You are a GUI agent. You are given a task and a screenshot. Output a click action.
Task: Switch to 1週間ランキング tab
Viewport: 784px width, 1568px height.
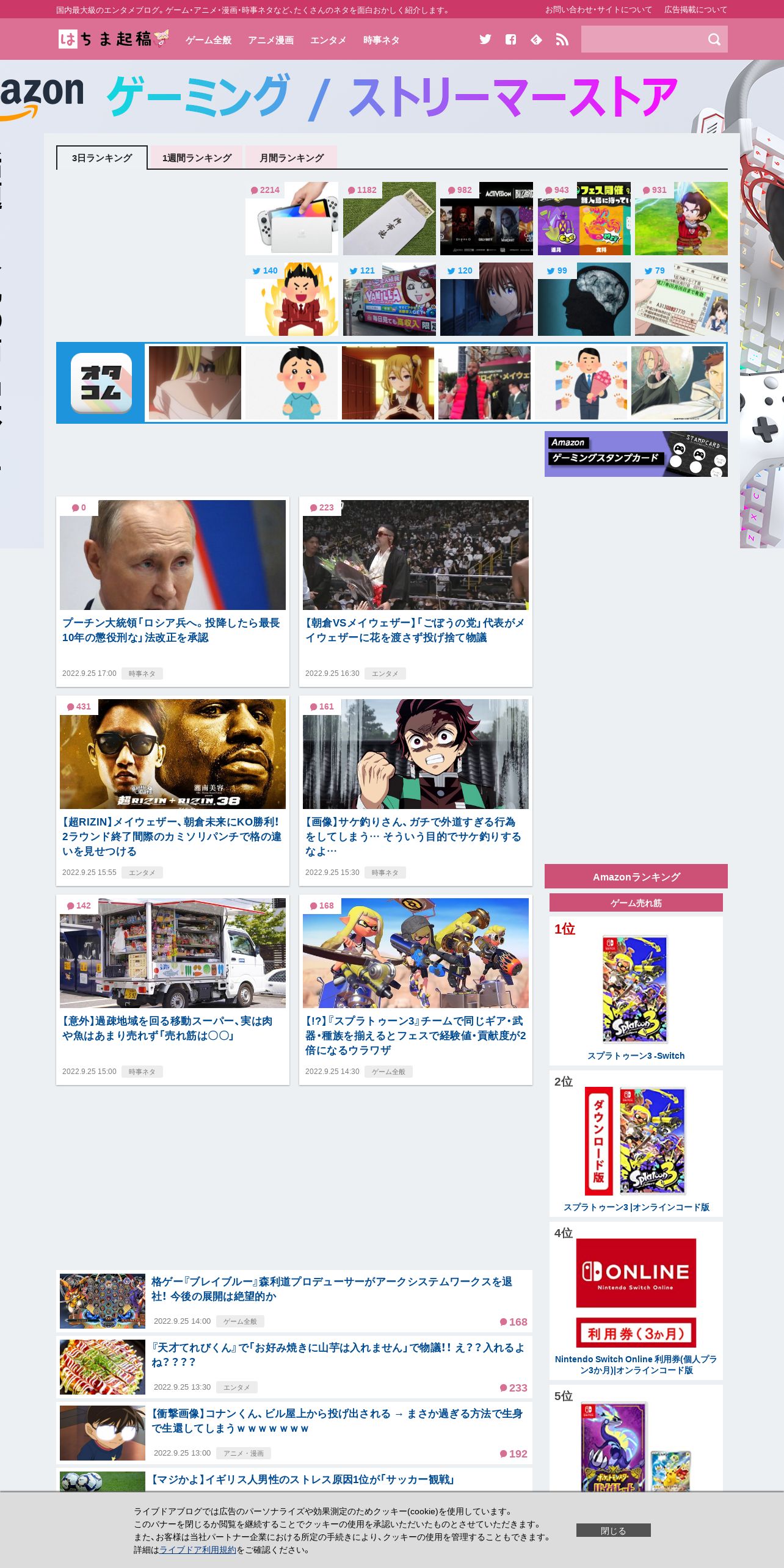coord(197,158)
